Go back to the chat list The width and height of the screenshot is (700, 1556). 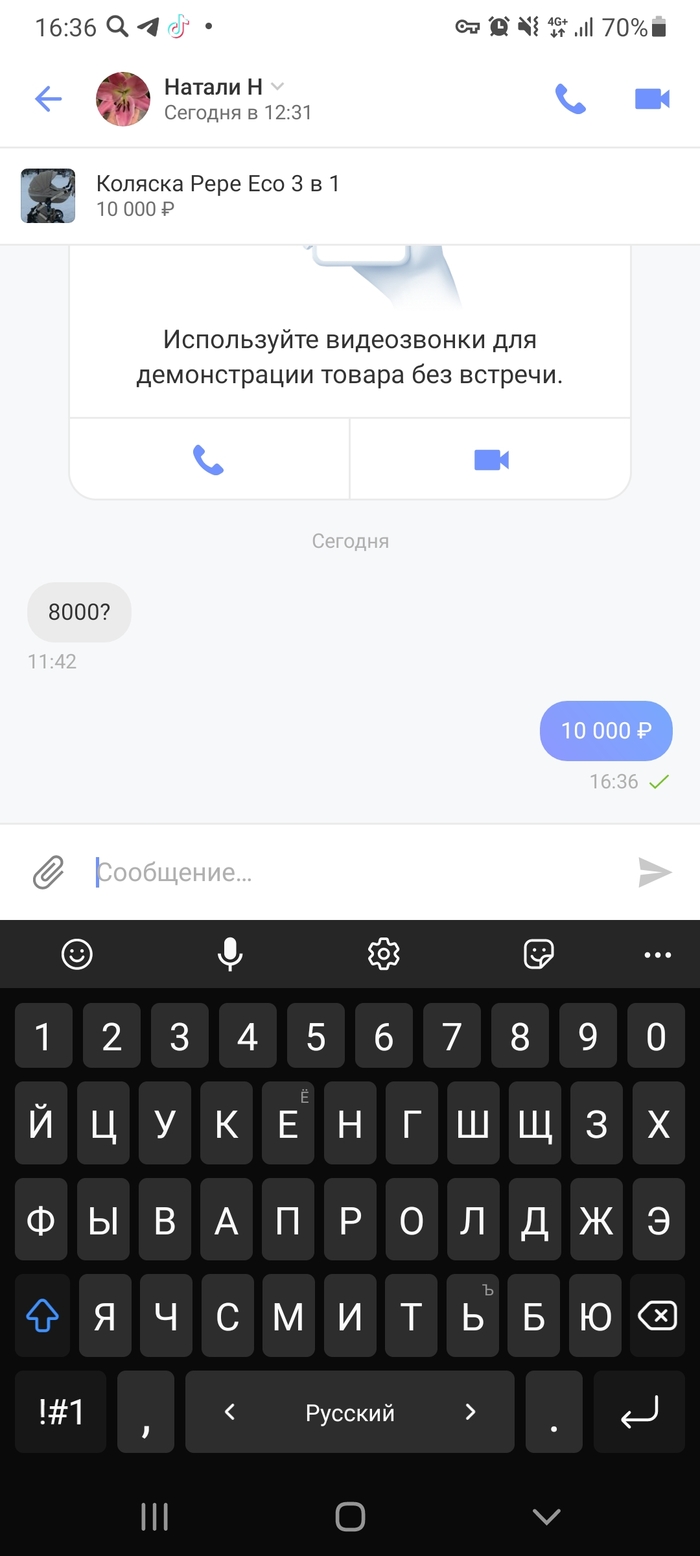click(x=48, y=98)
